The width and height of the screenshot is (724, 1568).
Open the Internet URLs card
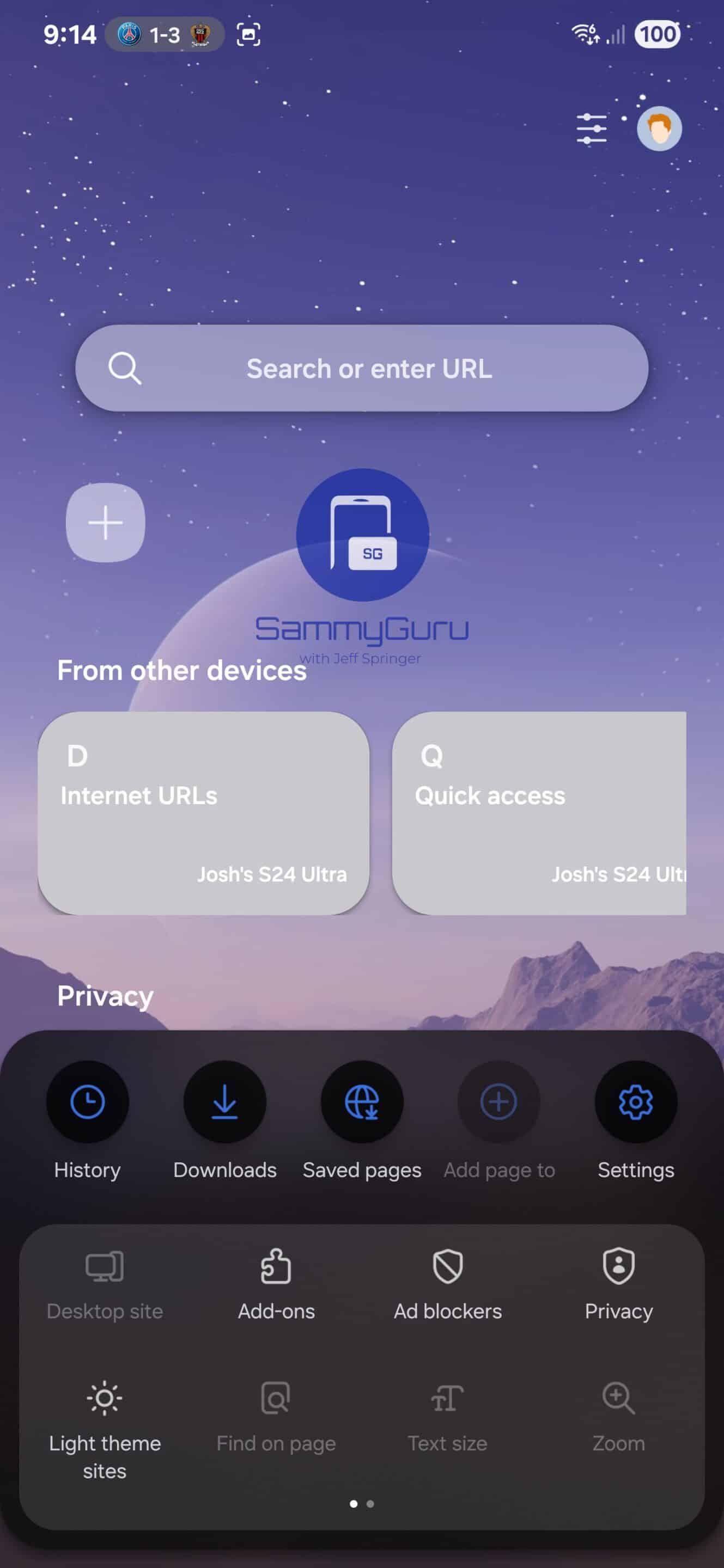(203, 813)
